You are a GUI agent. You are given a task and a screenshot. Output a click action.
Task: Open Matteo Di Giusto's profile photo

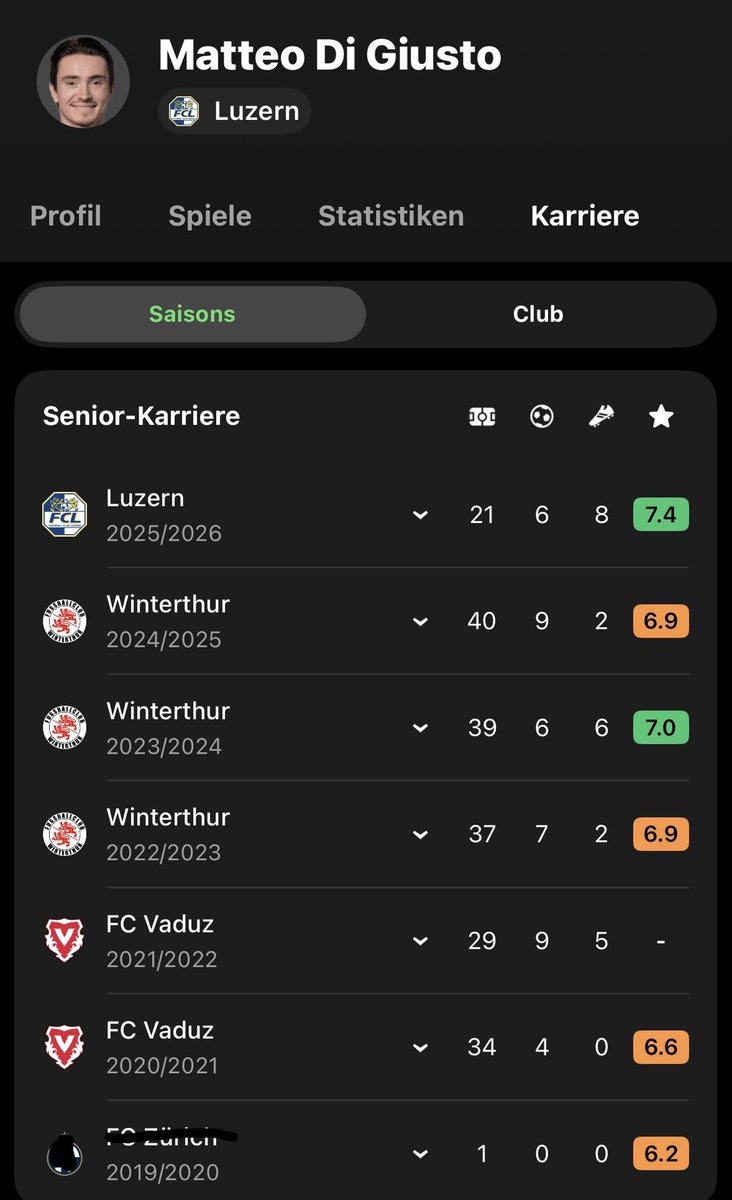click(x=83, y=82)
